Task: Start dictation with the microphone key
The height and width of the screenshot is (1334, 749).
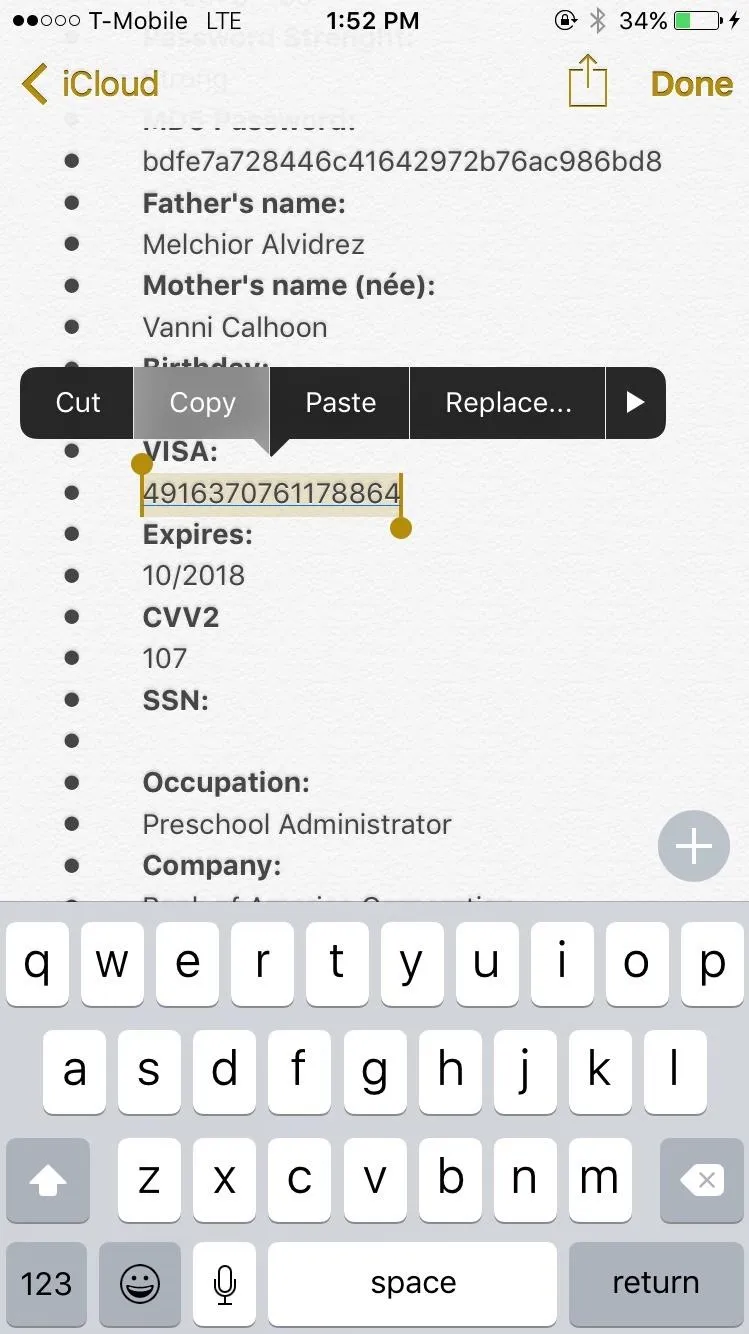Action: 225,1284
